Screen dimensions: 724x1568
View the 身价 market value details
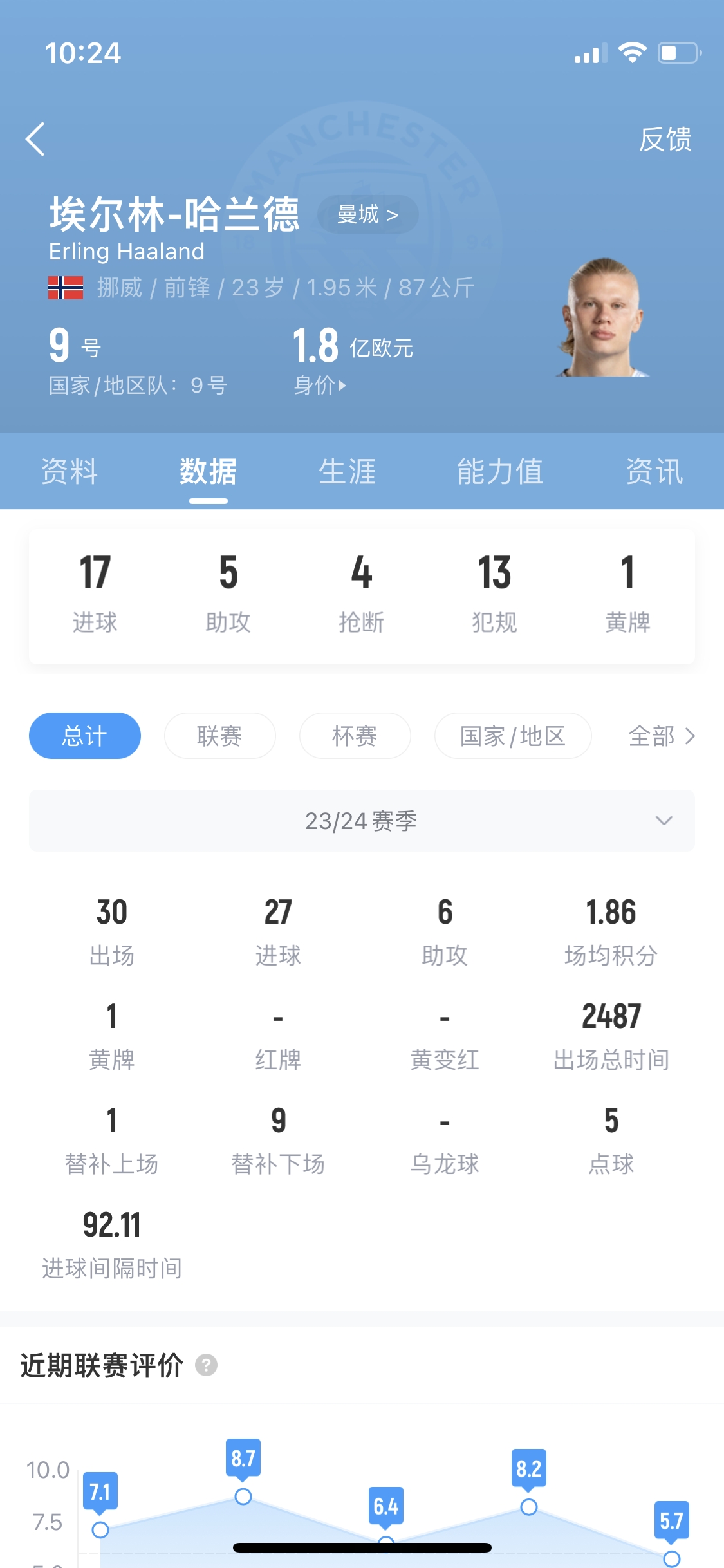click(x=320, y=386)
